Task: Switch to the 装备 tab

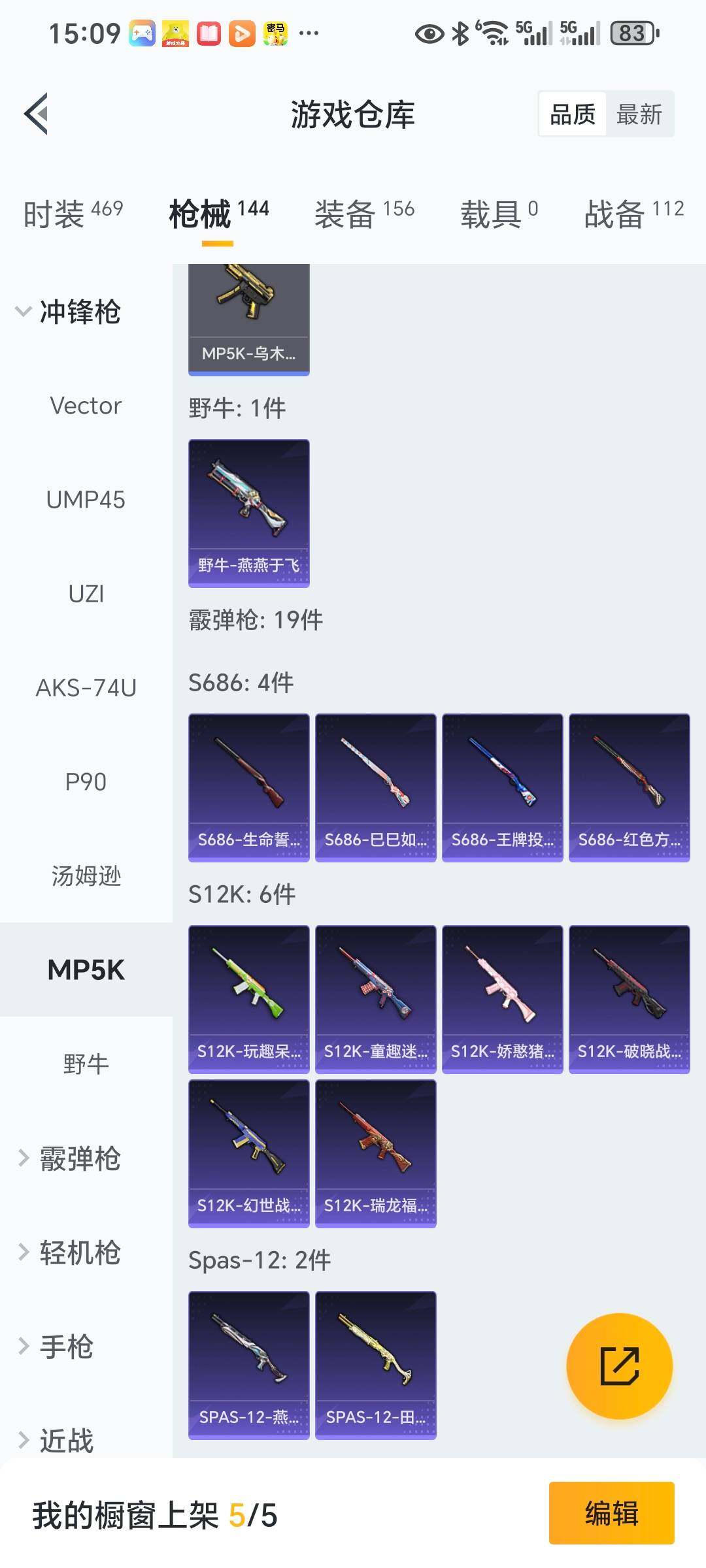Action: coord(364,214)
